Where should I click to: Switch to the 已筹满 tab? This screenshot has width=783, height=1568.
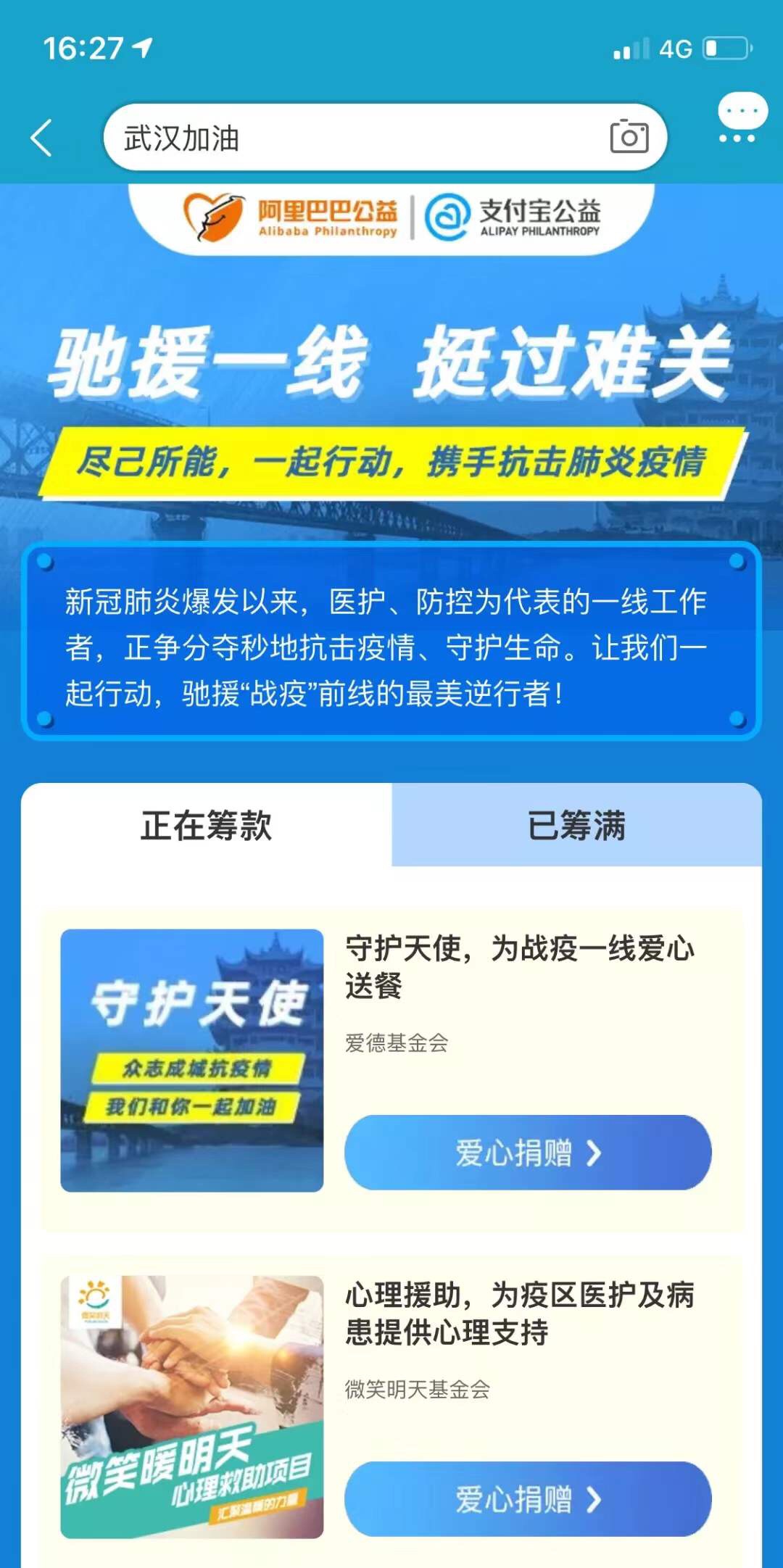coord(576,826)
